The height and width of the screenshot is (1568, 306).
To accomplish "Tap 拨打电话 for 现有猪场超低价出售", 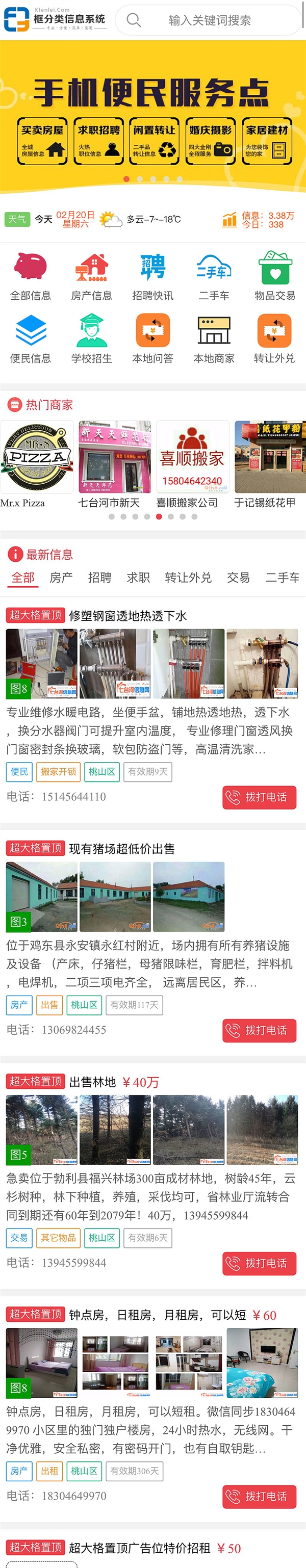I will click(x=259, y=1030).
